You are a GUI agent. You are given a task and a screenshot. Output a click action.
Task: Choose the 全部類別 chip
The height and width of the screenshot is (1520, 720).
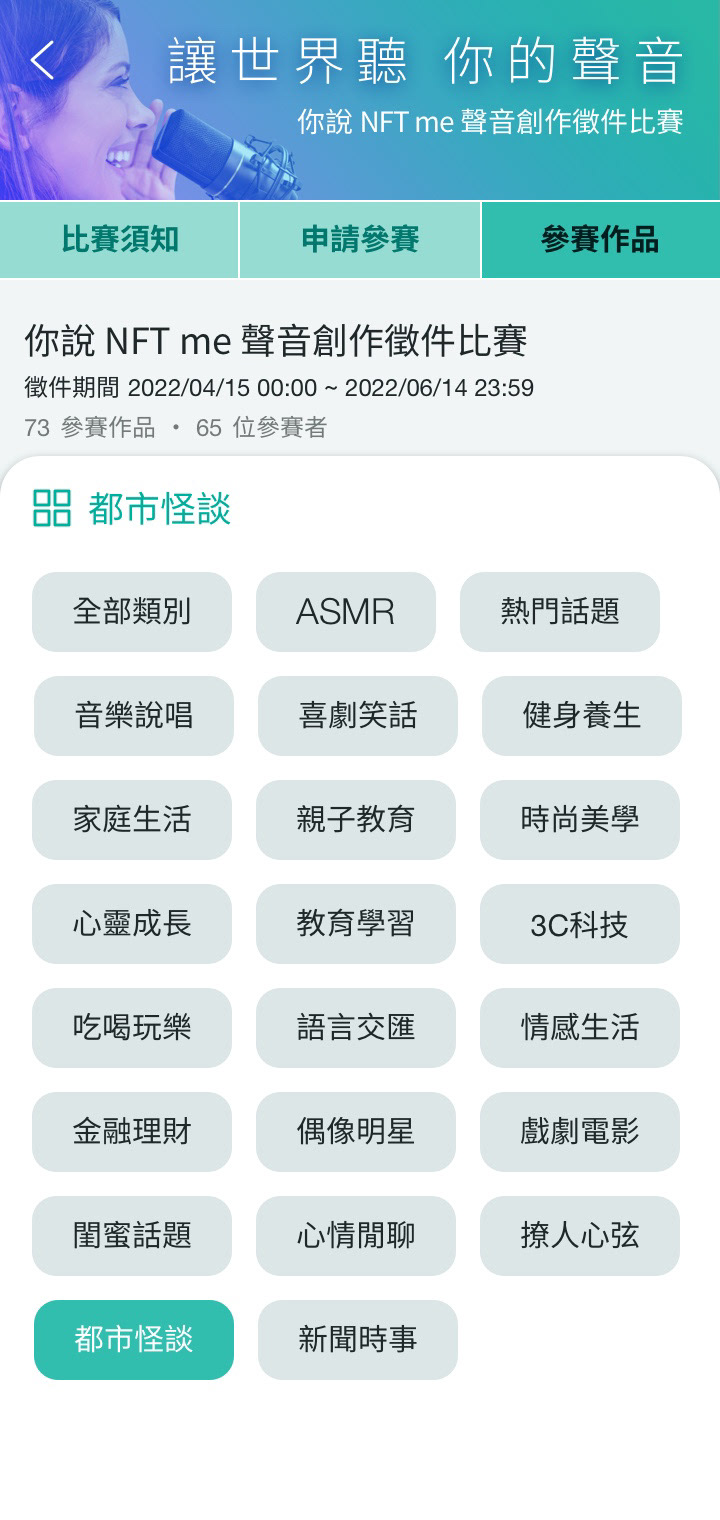[132, 612]
